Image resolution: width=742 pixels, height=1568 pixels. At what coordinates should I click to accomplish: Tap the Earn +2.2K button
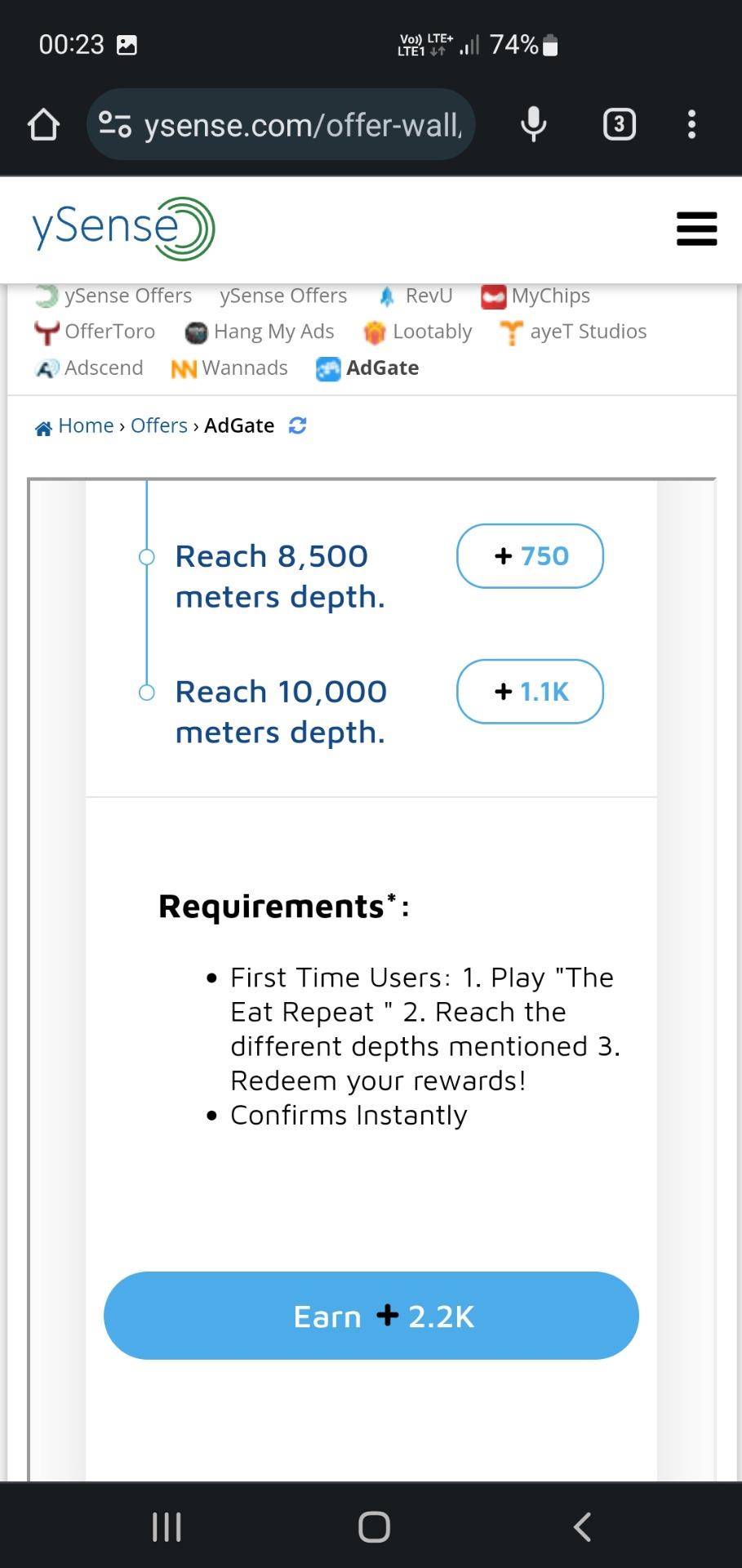[371, 1316]
